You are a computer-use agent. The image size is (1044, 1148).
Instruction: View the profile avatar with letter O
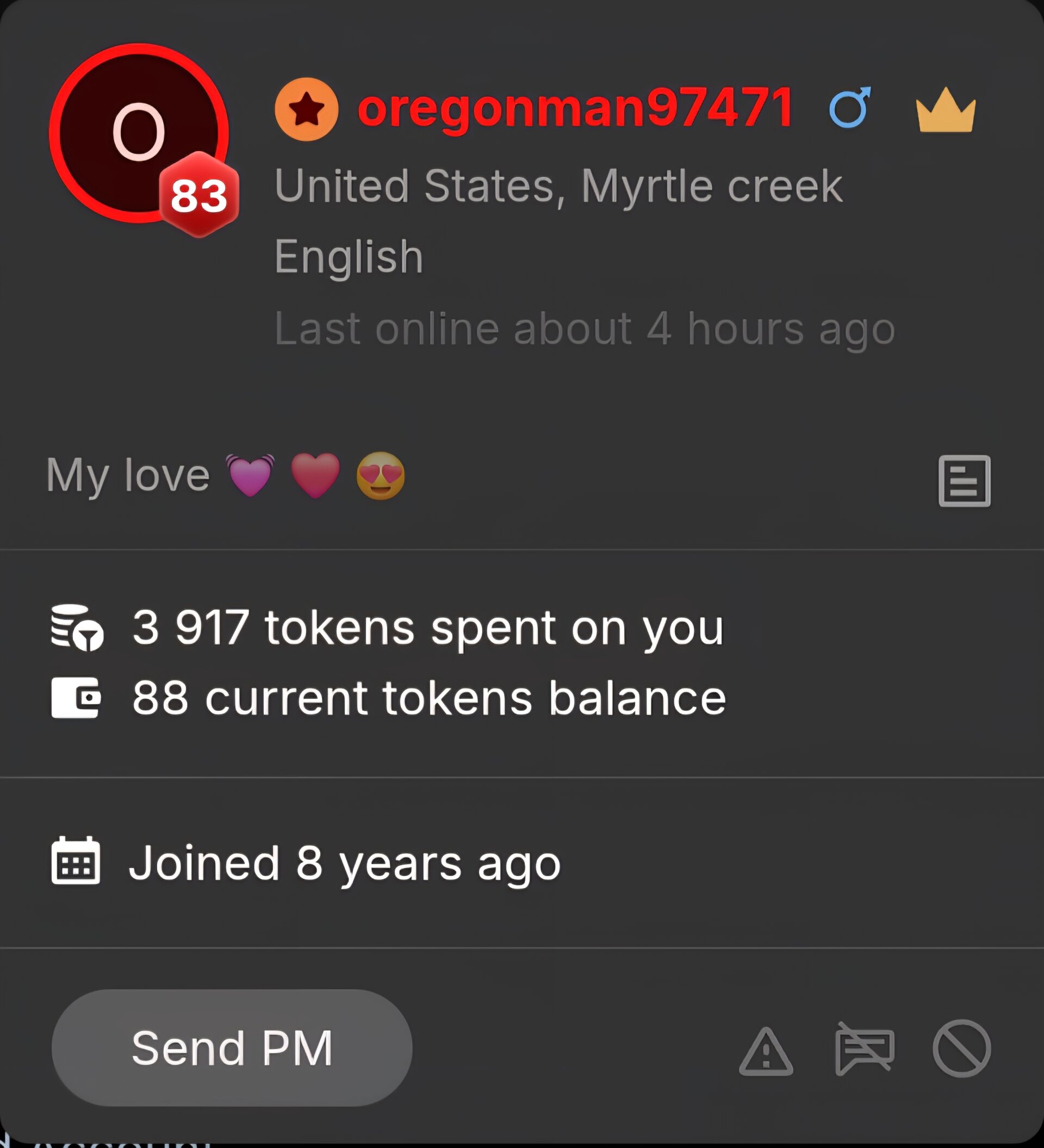[139, 133]
